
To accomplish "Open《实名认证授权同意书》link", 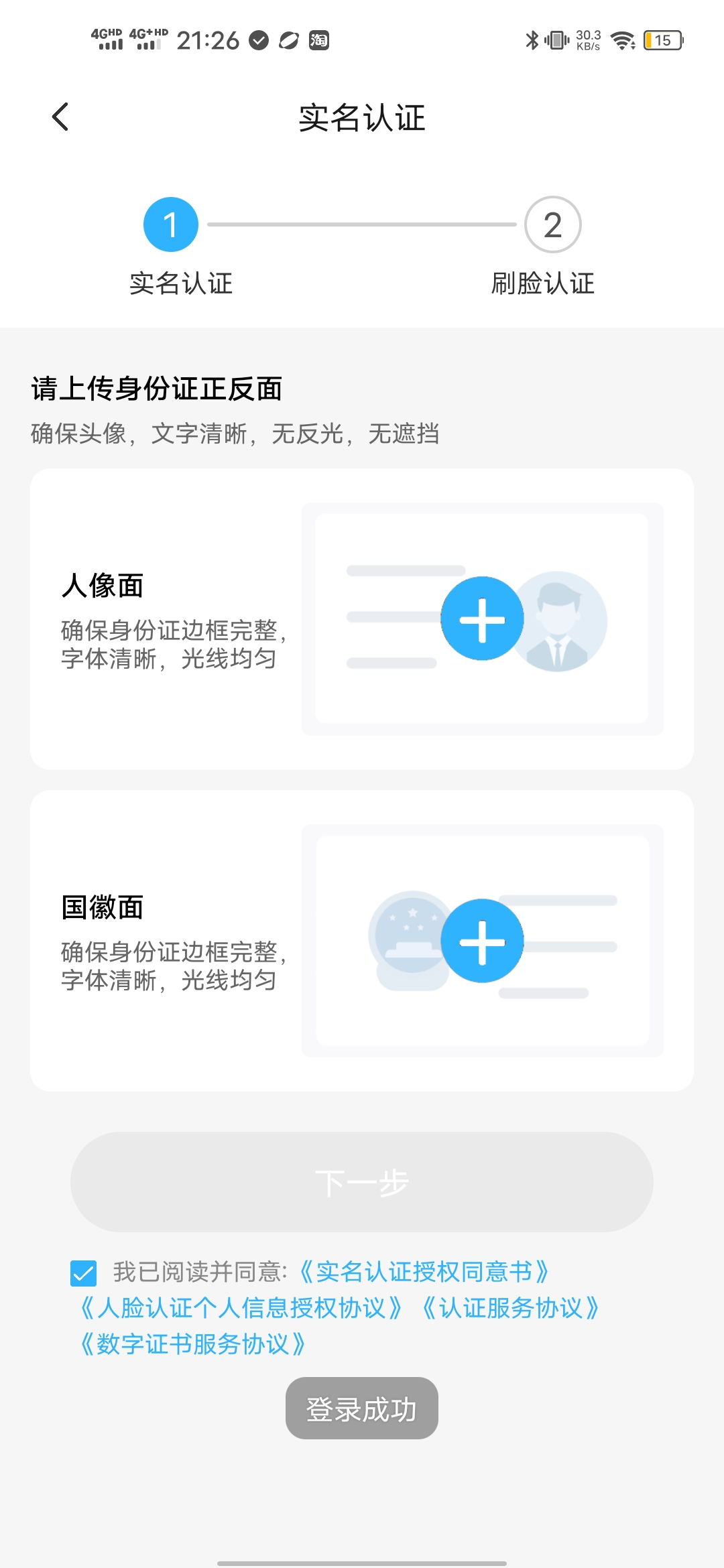I will (x=424, y=1272).
